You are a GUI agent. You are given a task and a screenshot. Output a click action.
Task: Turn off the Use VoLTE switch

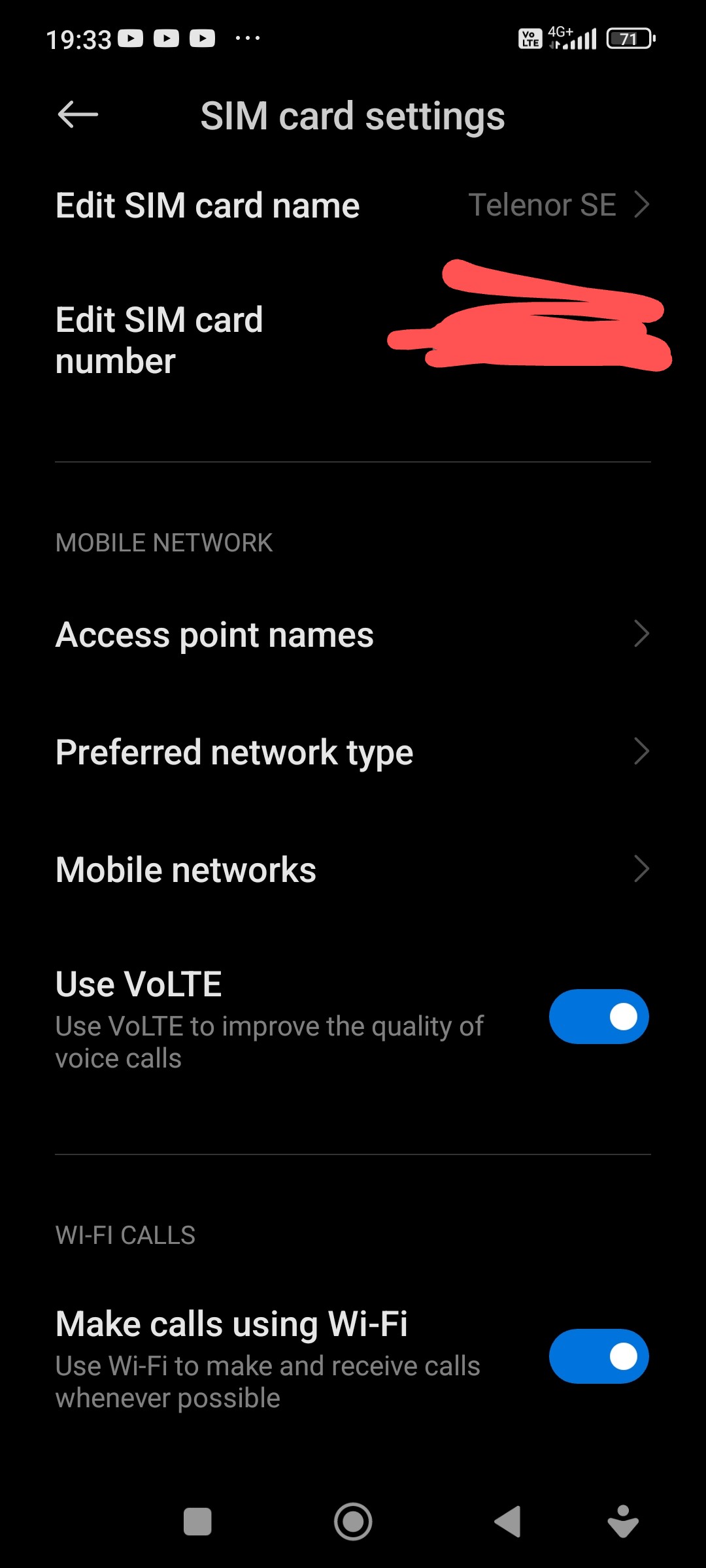tap(599, 1017)
